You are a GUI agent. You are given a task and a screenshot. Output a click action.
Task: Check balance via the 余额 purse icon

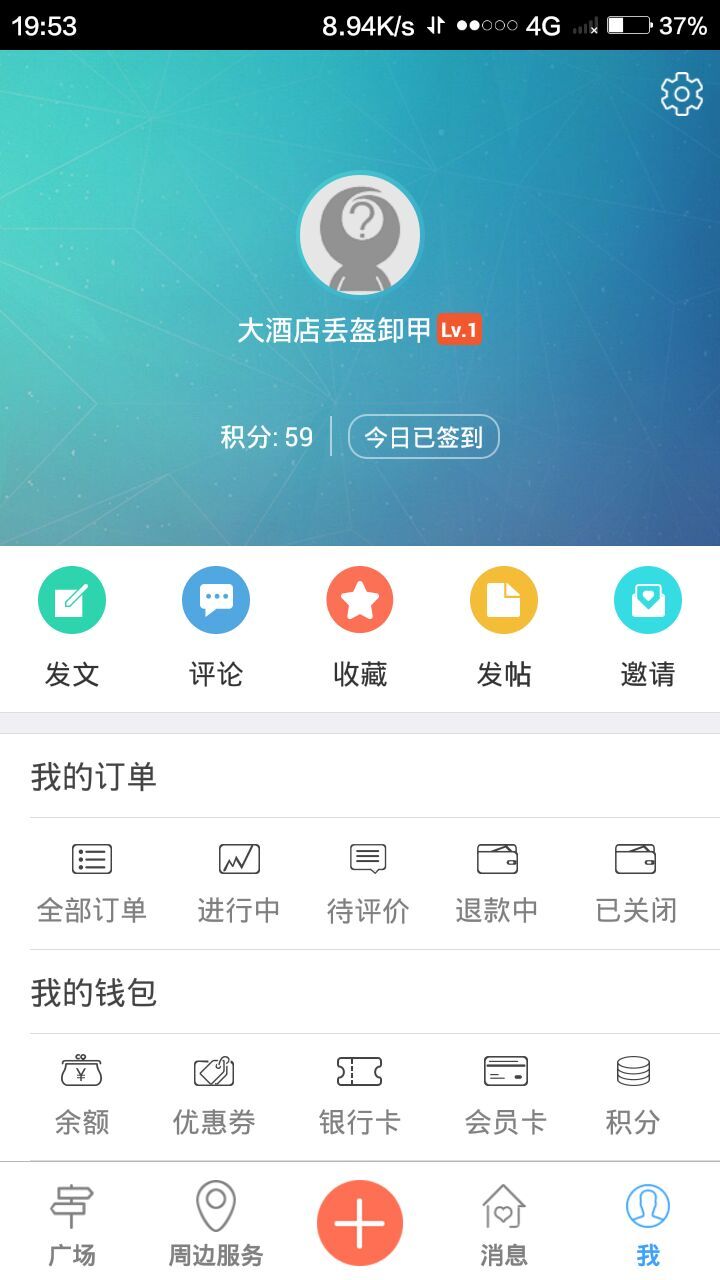79,1071
